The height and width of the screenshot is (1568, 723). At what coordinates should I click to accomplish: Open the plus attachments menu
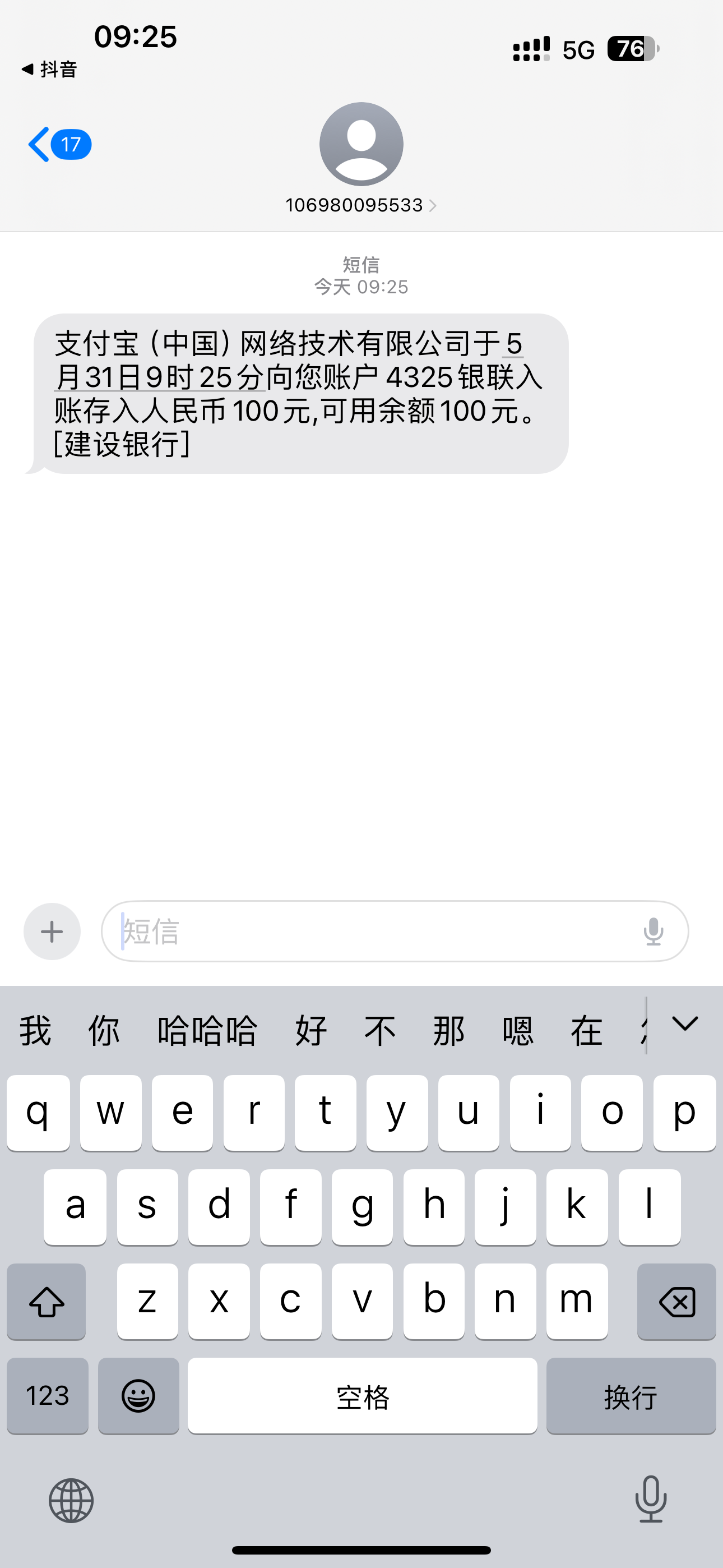click(52, 931)
